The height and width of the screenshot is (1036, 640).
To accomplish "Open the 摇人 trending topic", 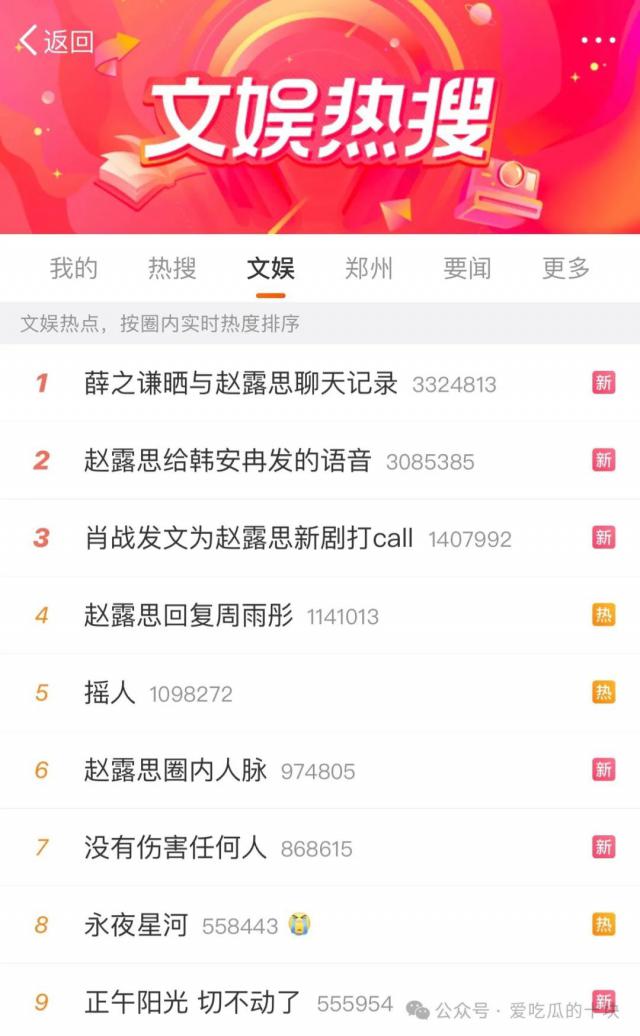I will pyautogui.click(x=110, y=692).
